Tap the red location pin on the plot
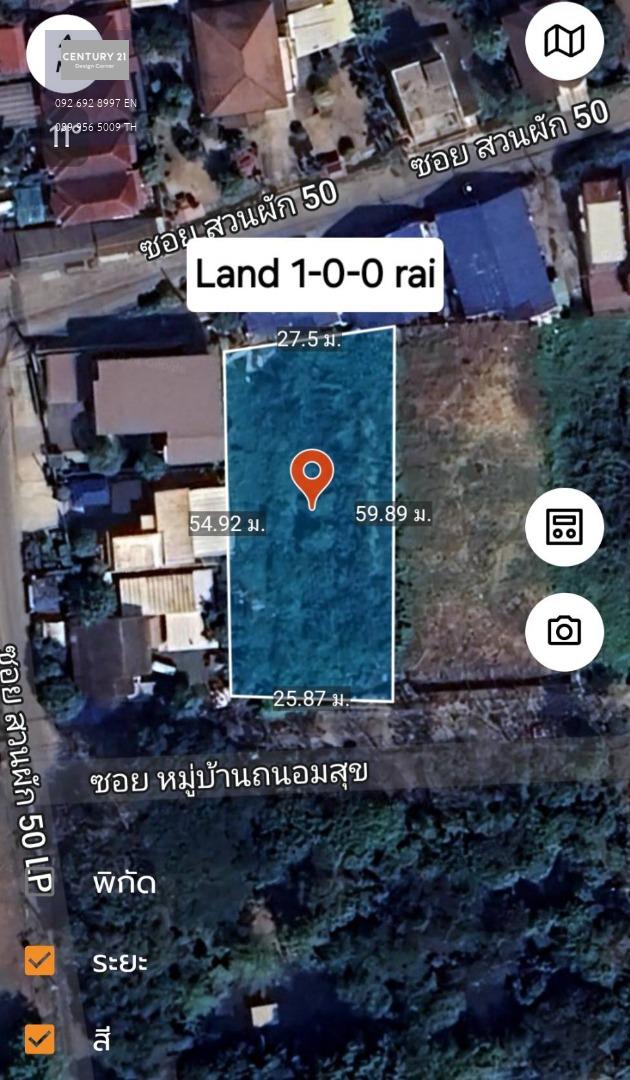630x1080 pixels. 312,479
